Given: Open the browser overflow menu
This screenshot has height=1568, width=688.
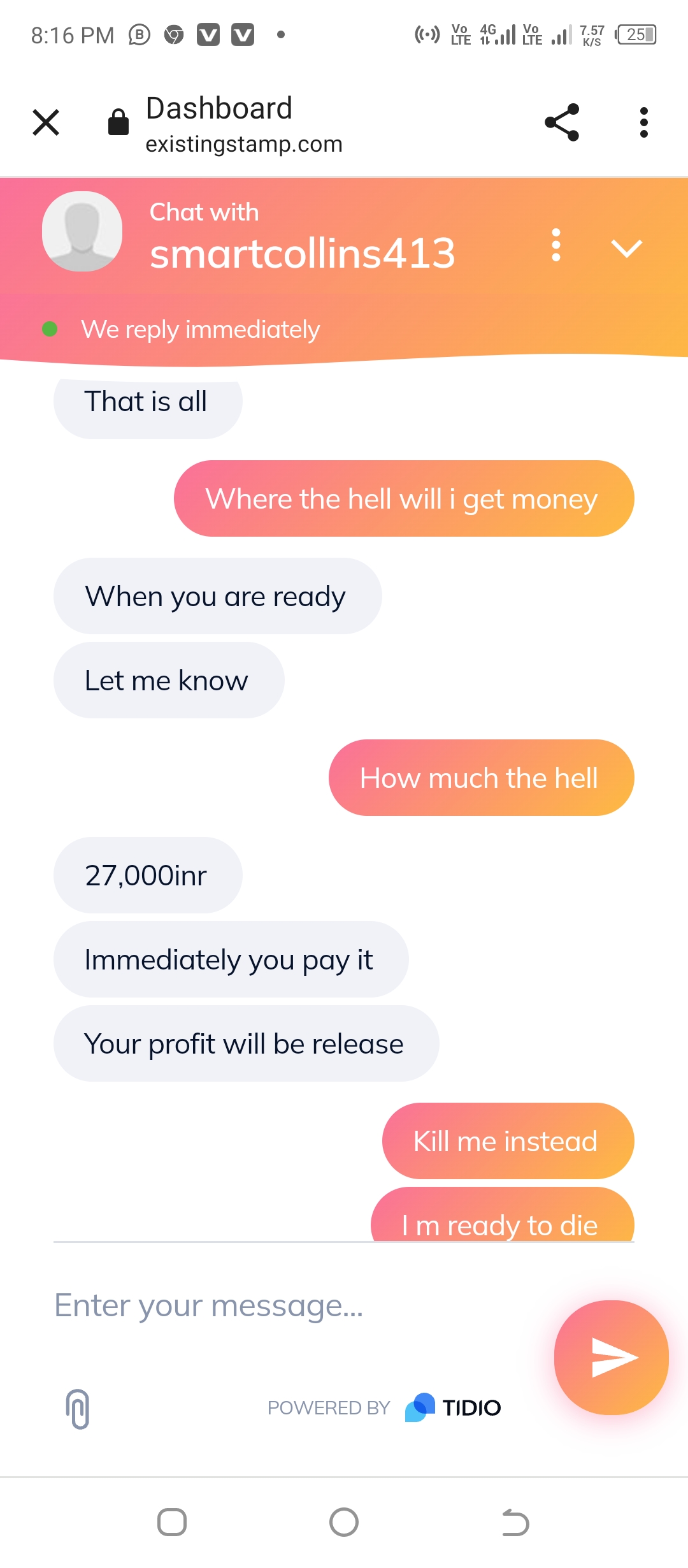Looking at the screenshot, I should point(643,122).
